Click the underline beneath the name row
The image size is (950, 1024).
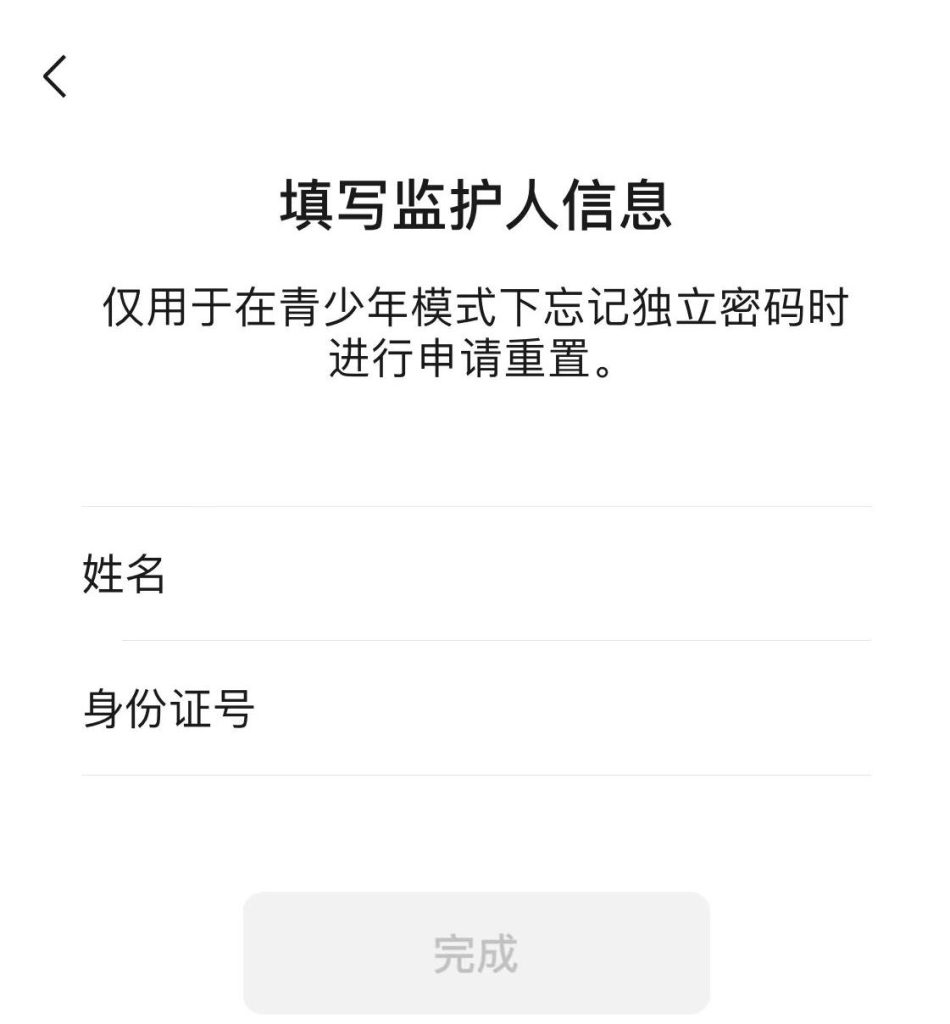point(475,636)
